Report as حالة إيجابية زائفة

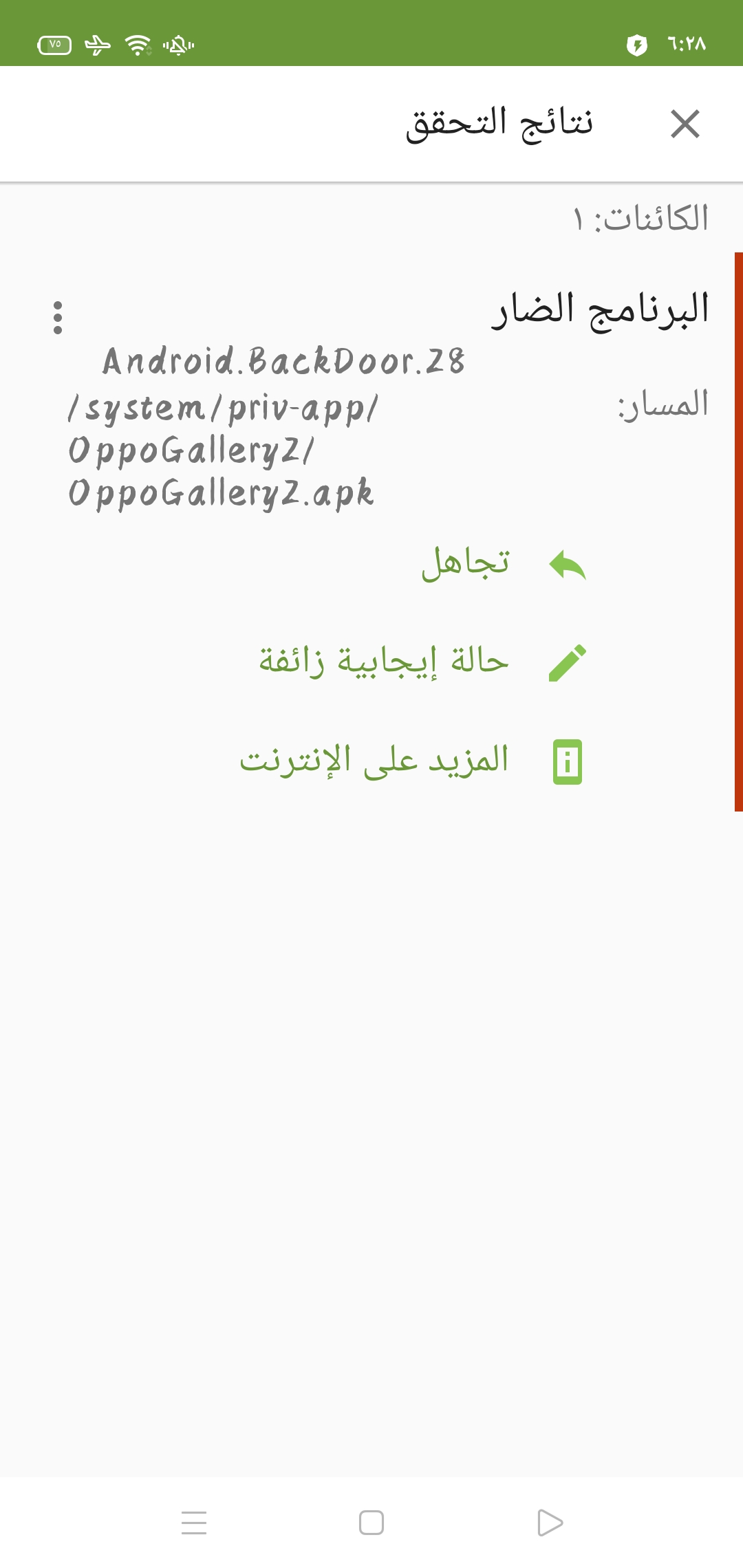[x=421, y=662]
